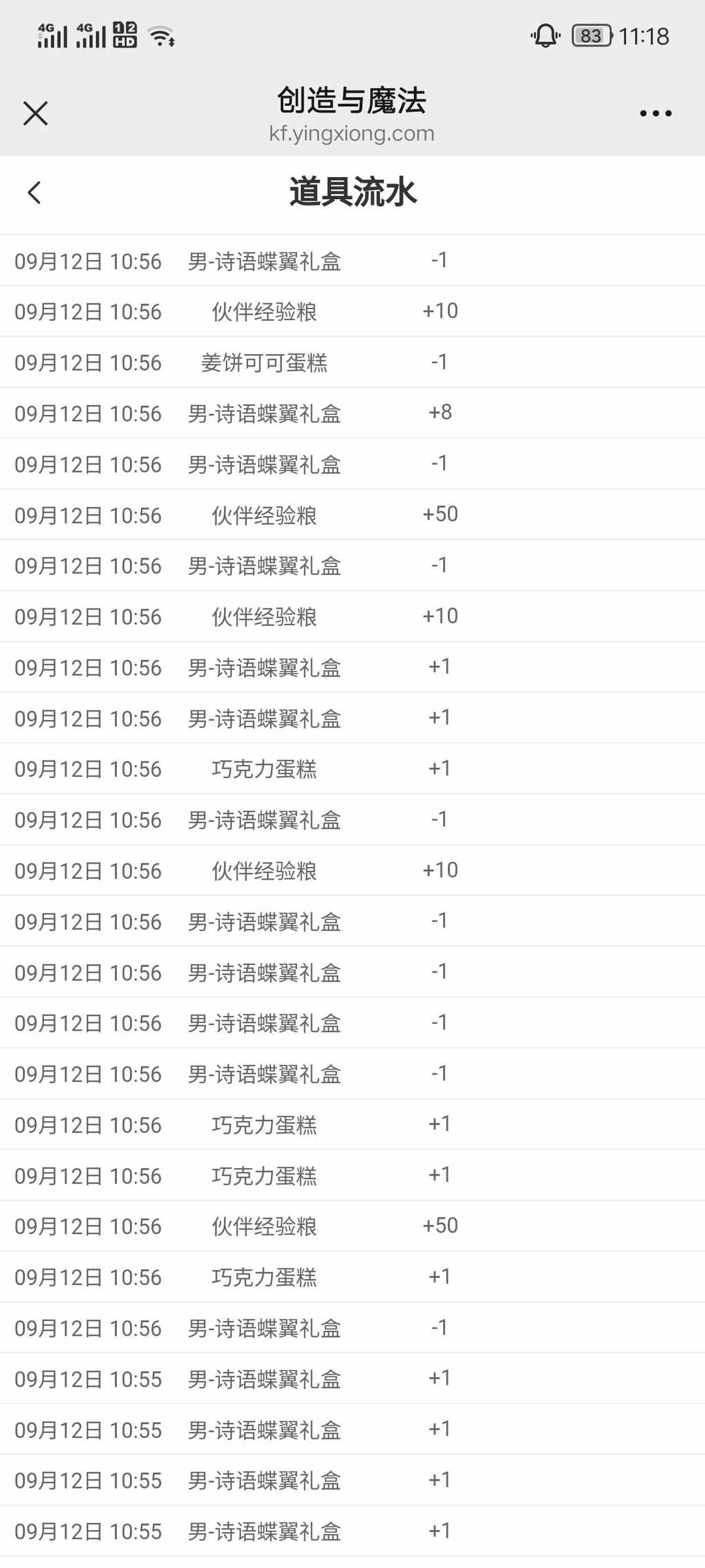Screen dimensions: 705x1568
Task: Open the three-dot overflow menu
Action: 655,113
